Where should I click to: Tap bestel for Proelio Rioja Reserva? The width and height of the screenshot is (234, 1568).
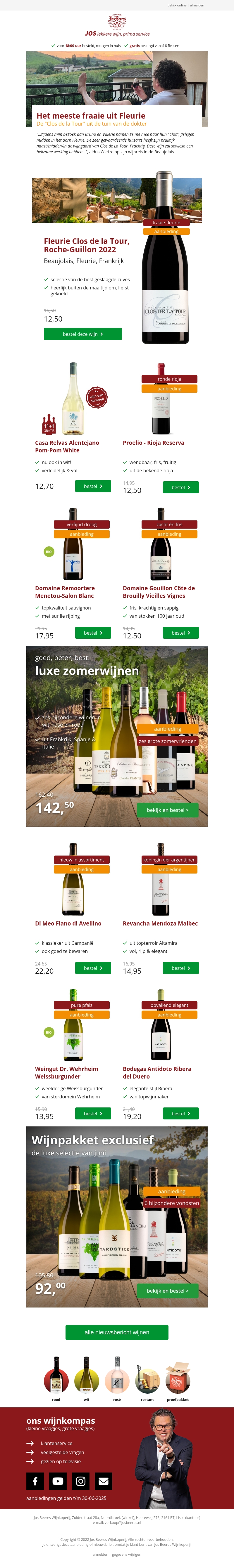180,487
